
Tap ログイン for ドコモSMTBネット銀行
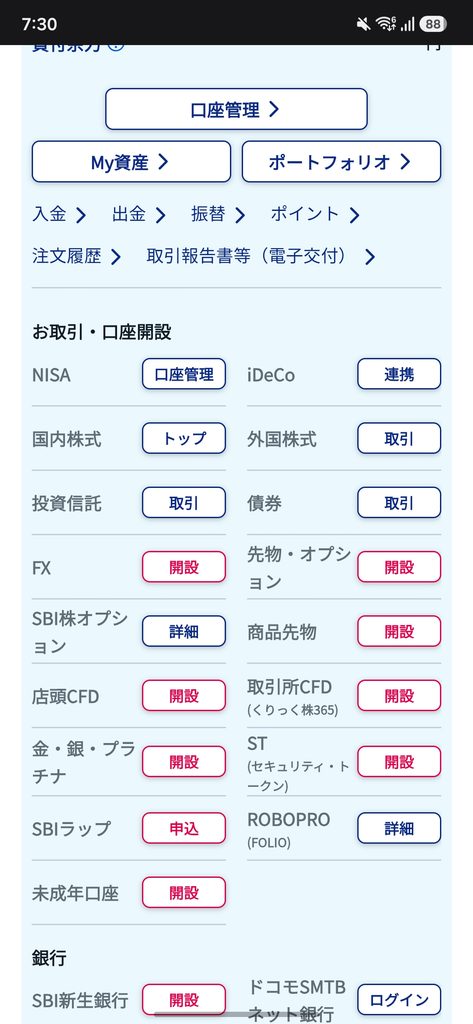(399, 999)
